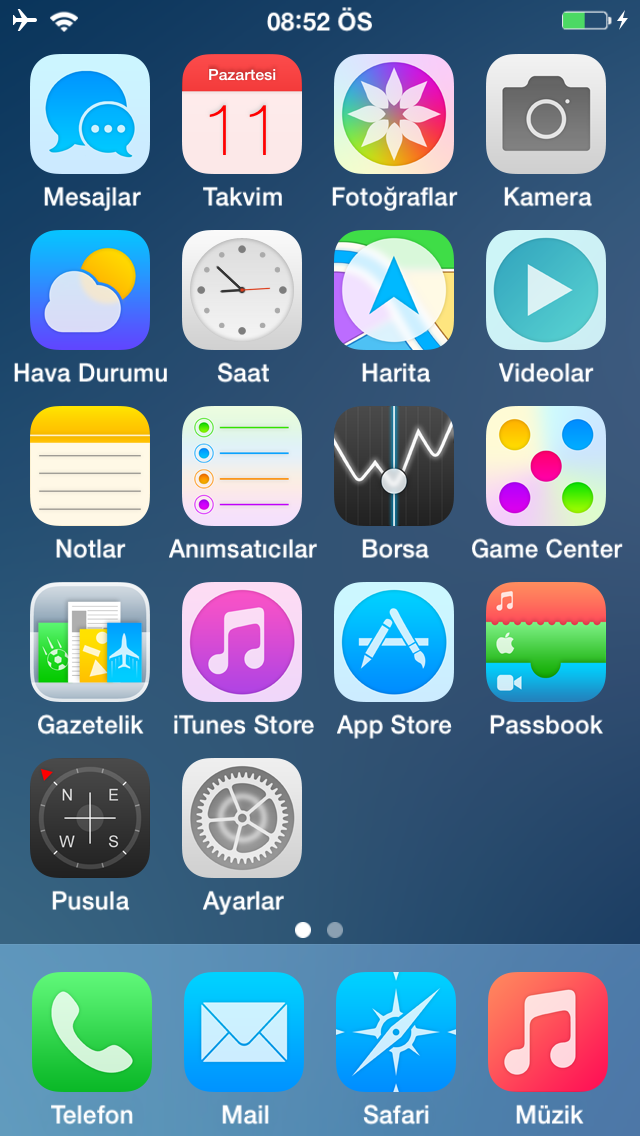Image resolution: width=640 pixels, height=1136 pixels.
Task: Tap the Telefon app in dock
Action: pyautogui.click(x=92, y=1032)
